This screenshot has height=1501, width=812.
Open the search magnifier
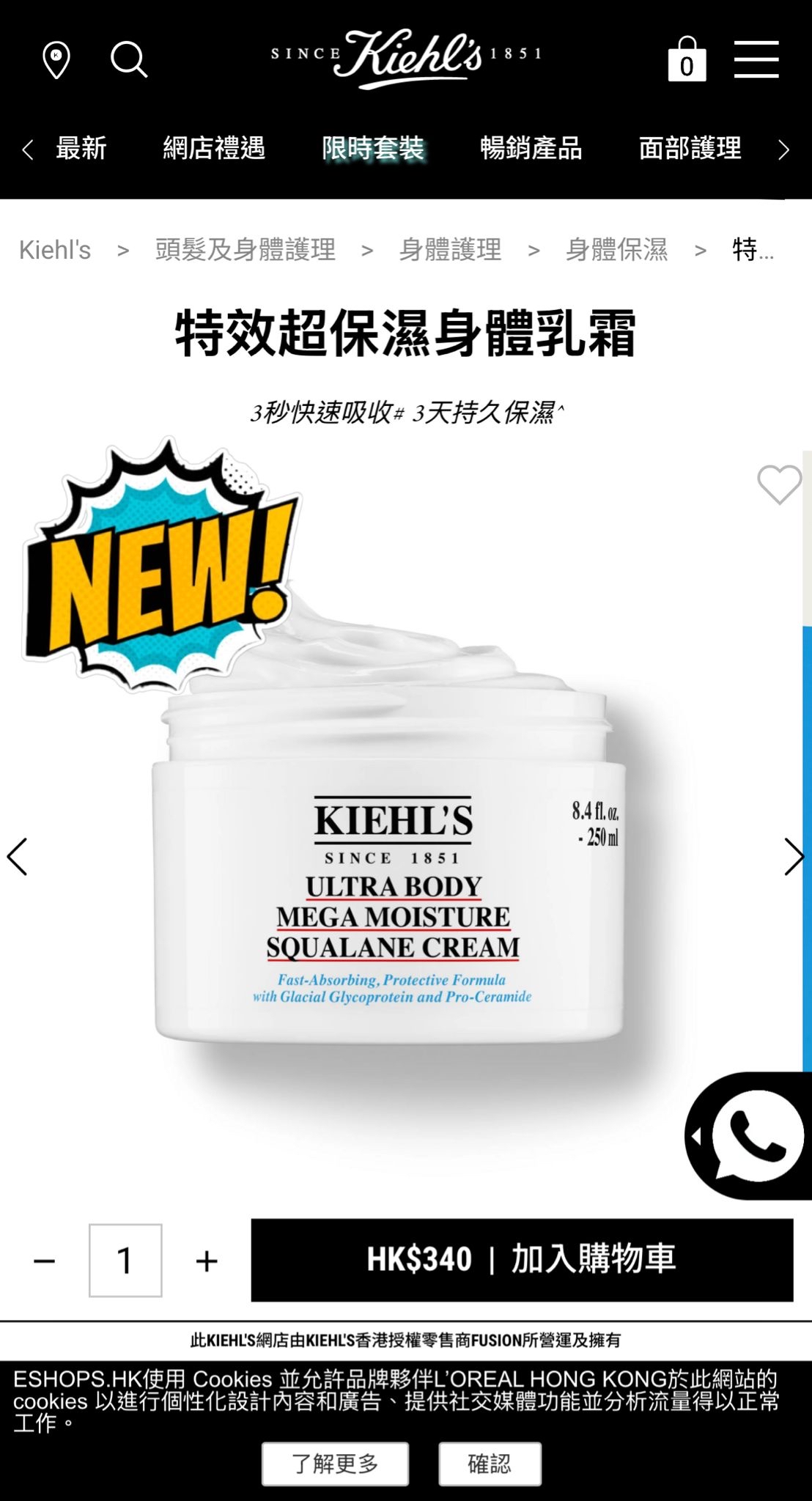pos(129,59)
